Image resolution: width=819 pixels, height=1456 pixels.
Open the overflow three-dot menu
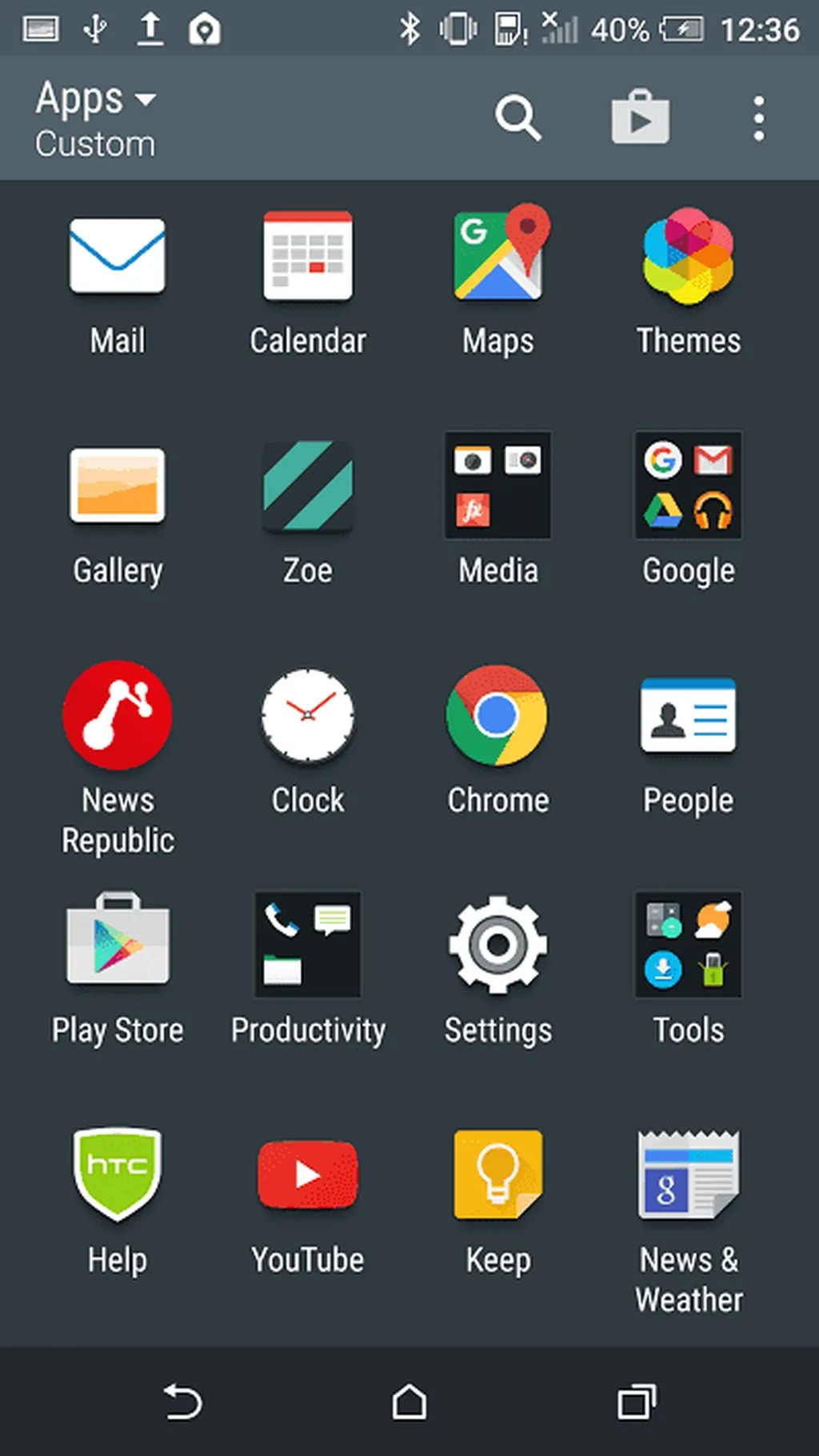[757, 117]
